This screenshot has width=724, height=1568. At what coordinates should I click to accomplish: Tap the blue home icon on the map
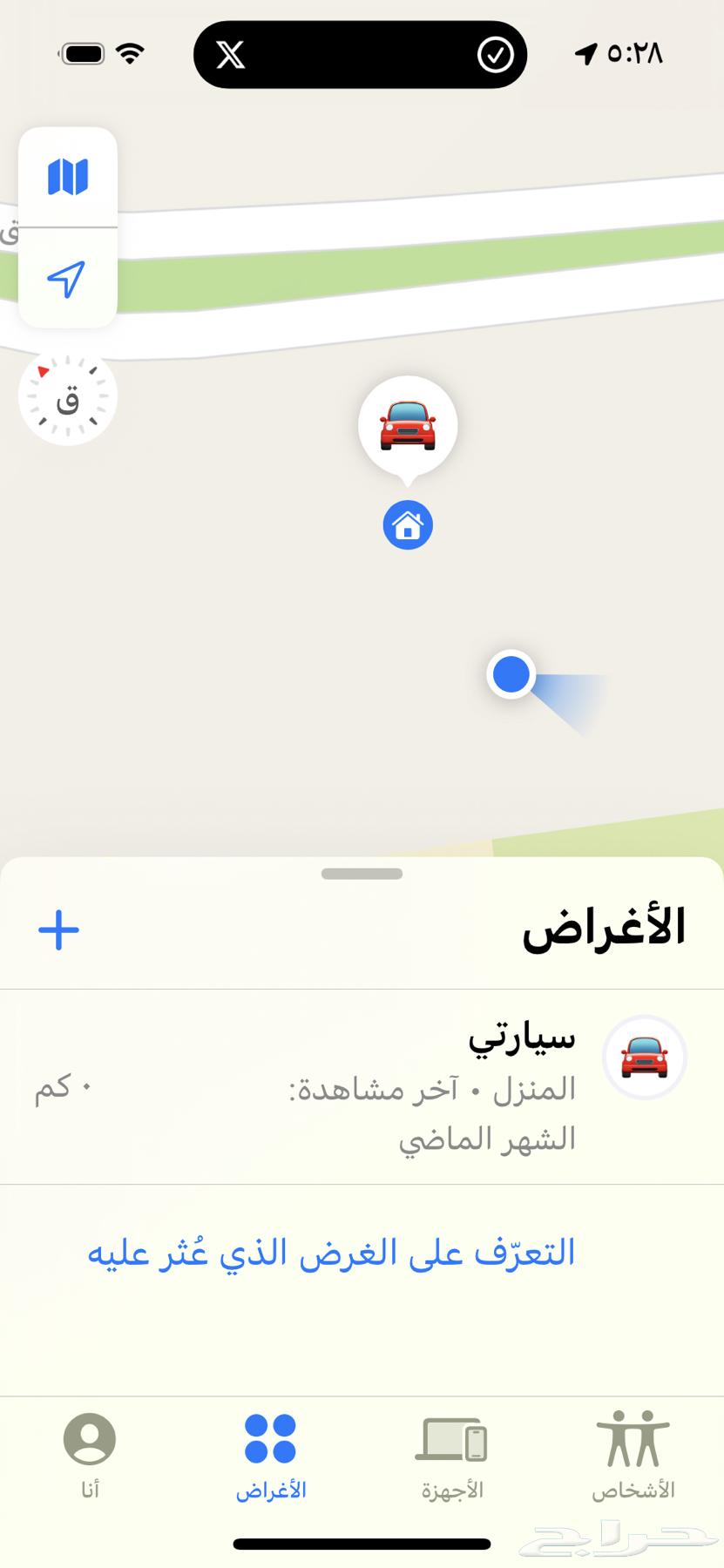(406, 525)
